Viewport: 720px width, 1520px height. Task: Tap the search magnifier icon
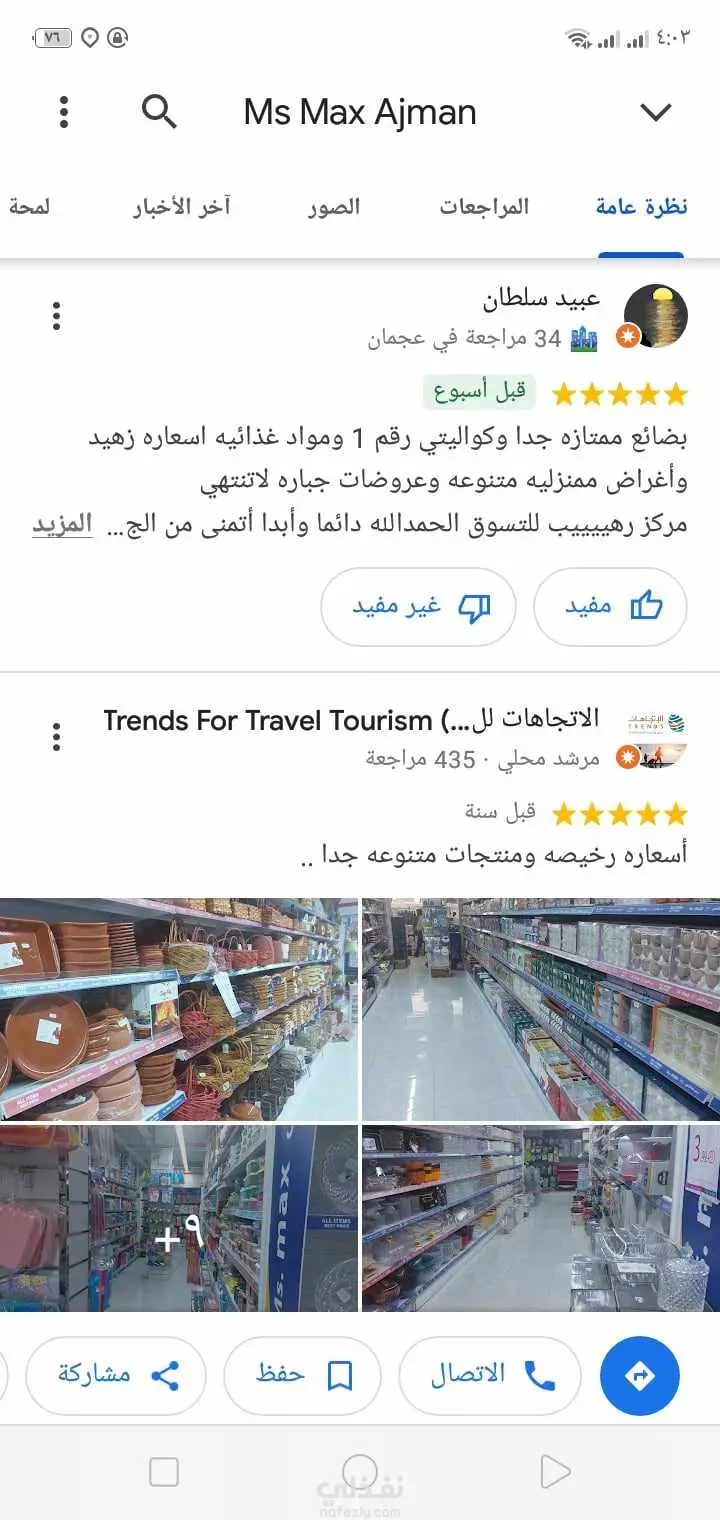159,112
